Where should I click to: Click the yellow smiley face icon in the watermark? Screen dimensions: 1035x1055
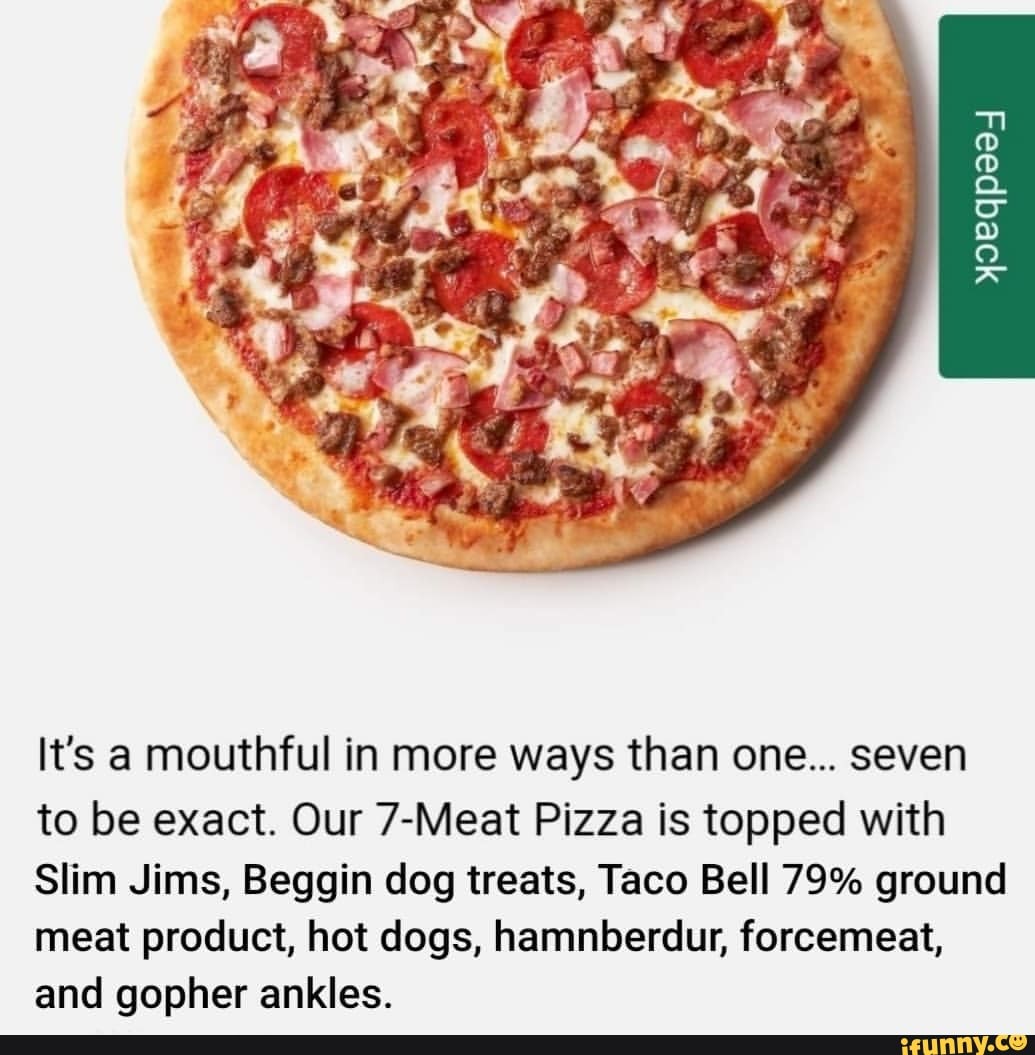click(1018, 1043)
